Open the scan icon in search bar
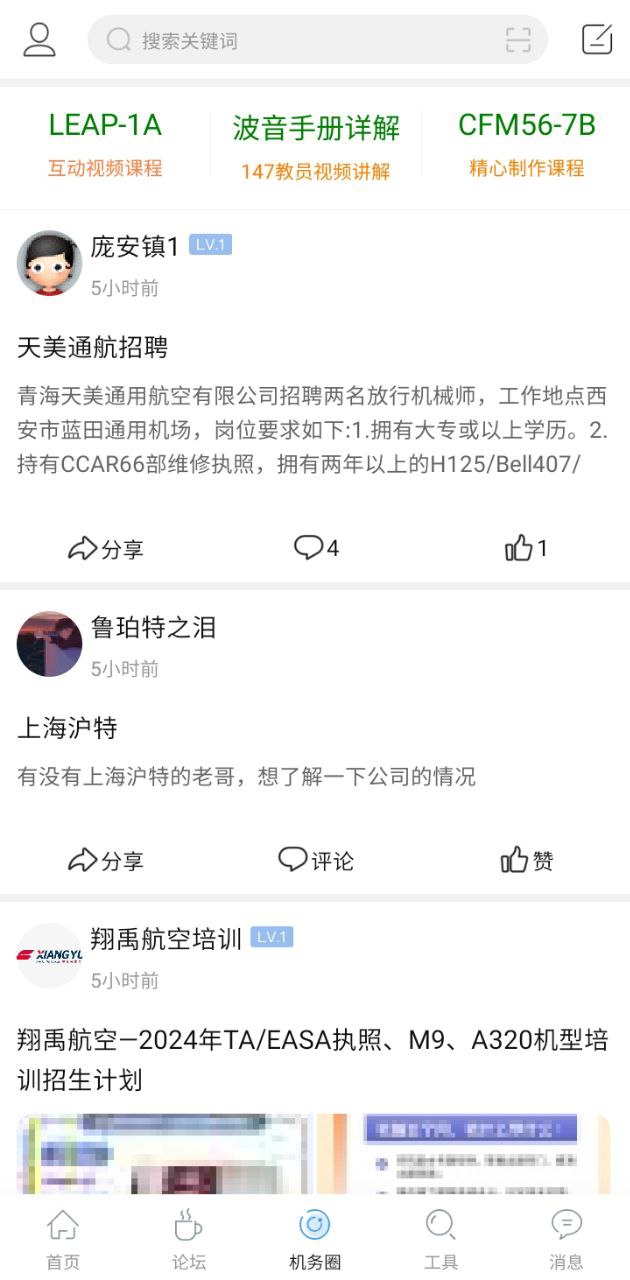 pyautogui.click(x=518, y=40)
